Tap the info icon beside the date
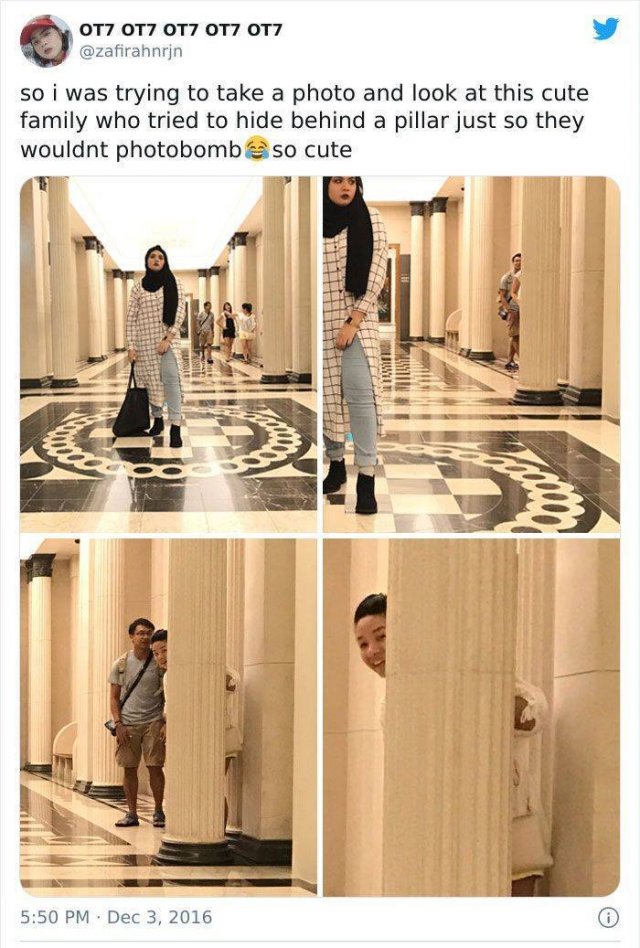 [x=605, y=917]
